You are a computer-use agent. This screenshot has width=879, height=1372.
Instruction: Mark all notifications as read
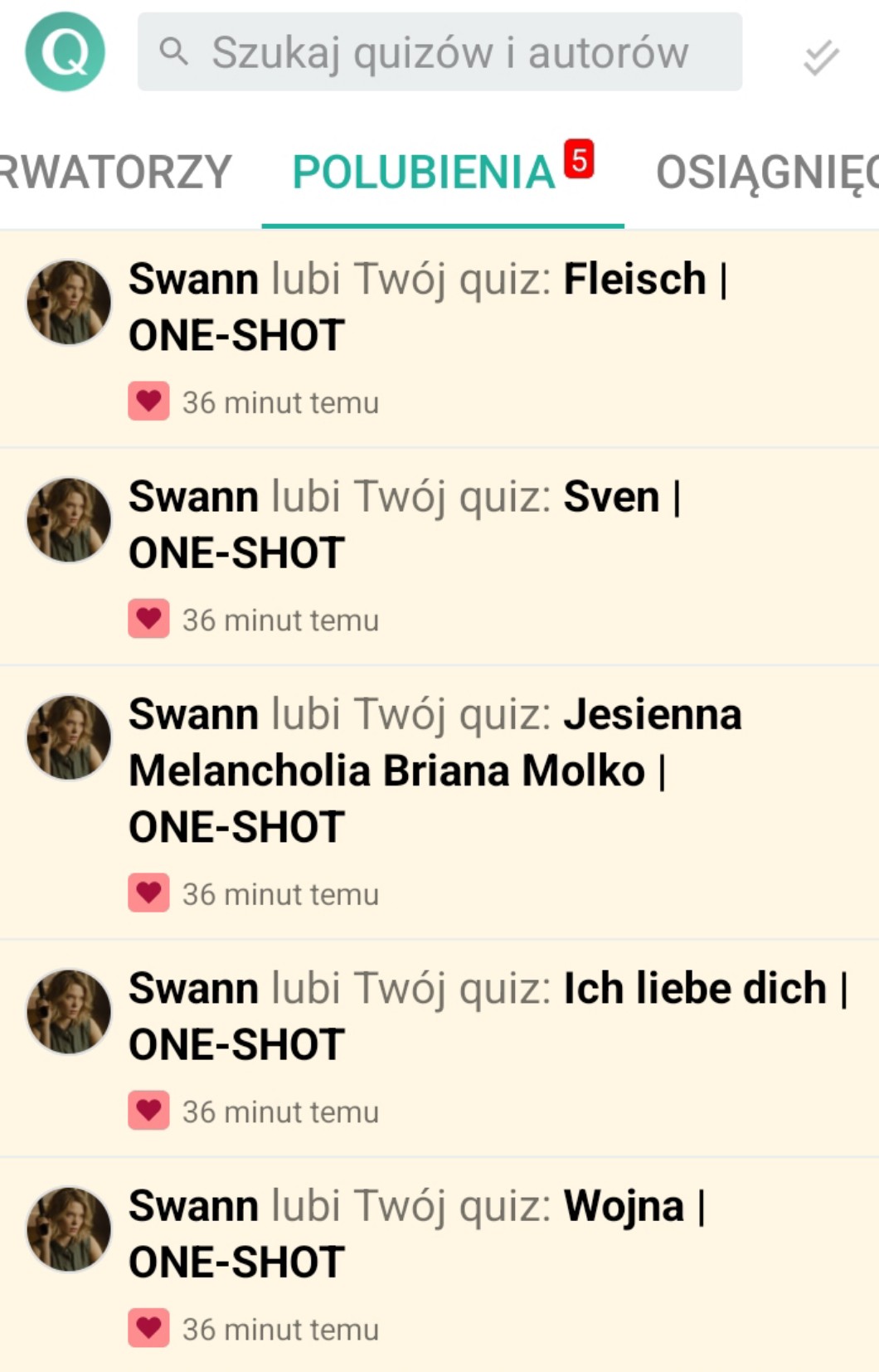tap(820, 56)
